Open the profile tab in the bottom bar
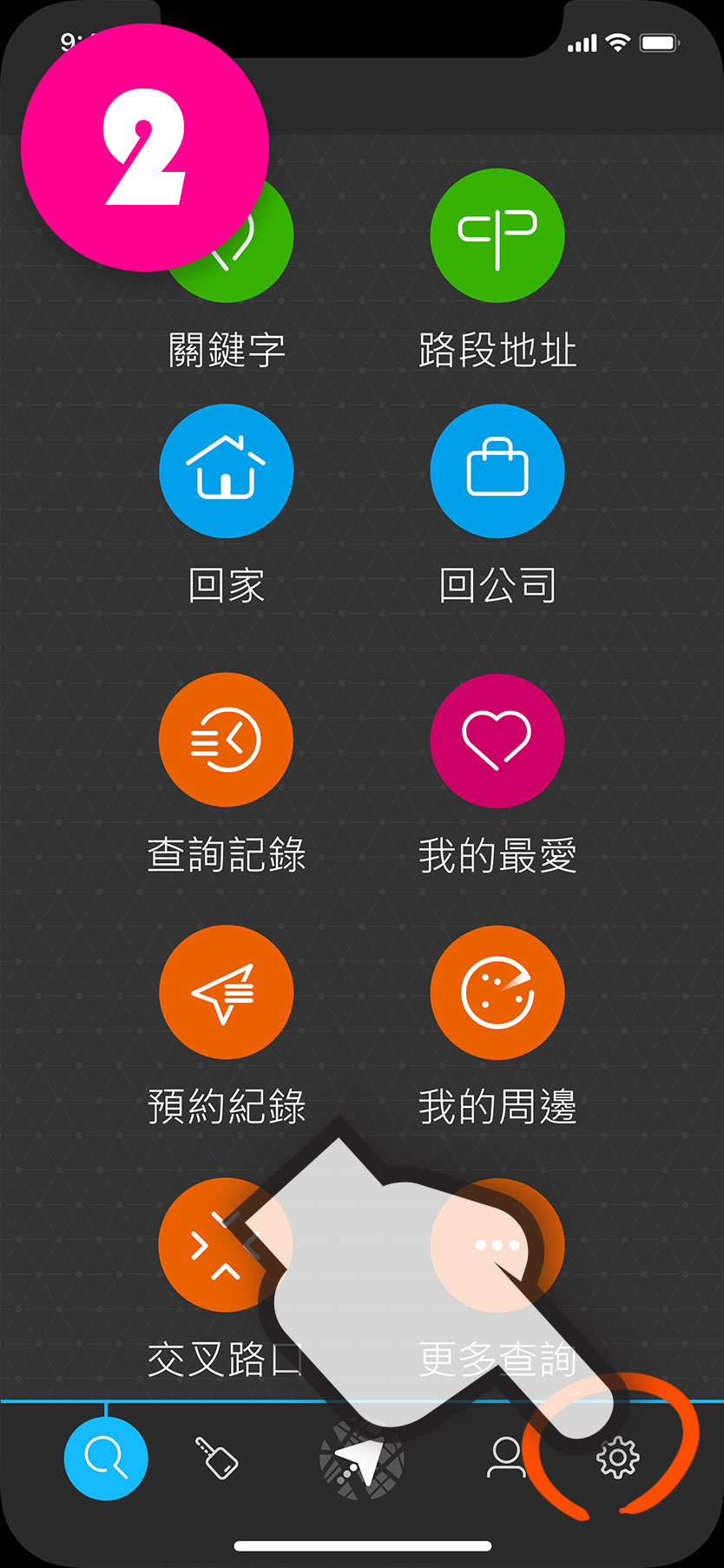Screen dimensions: 724x1568 click(507, 1458)
